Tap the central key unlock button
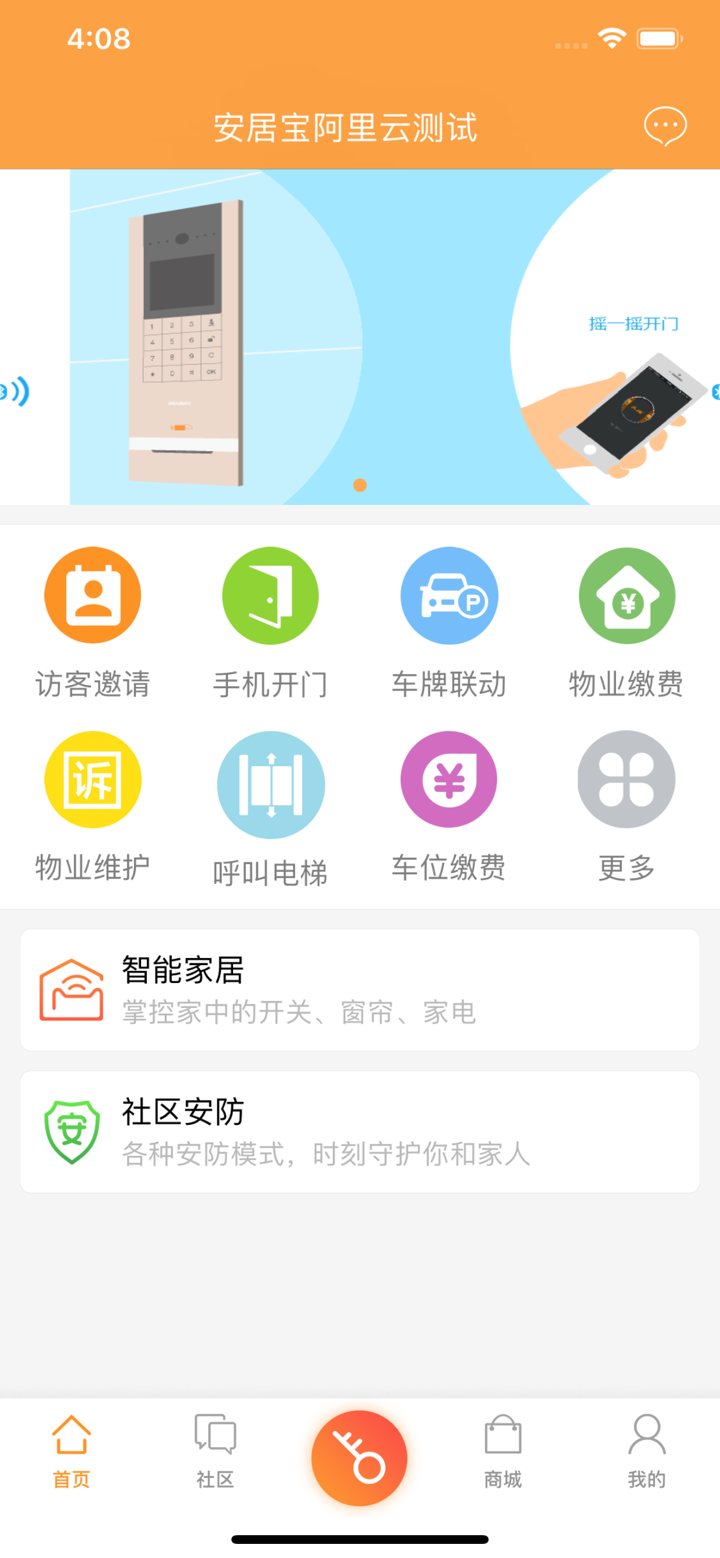The width and height of the screenshot is (720, 1558). [x=359, y=1457]
